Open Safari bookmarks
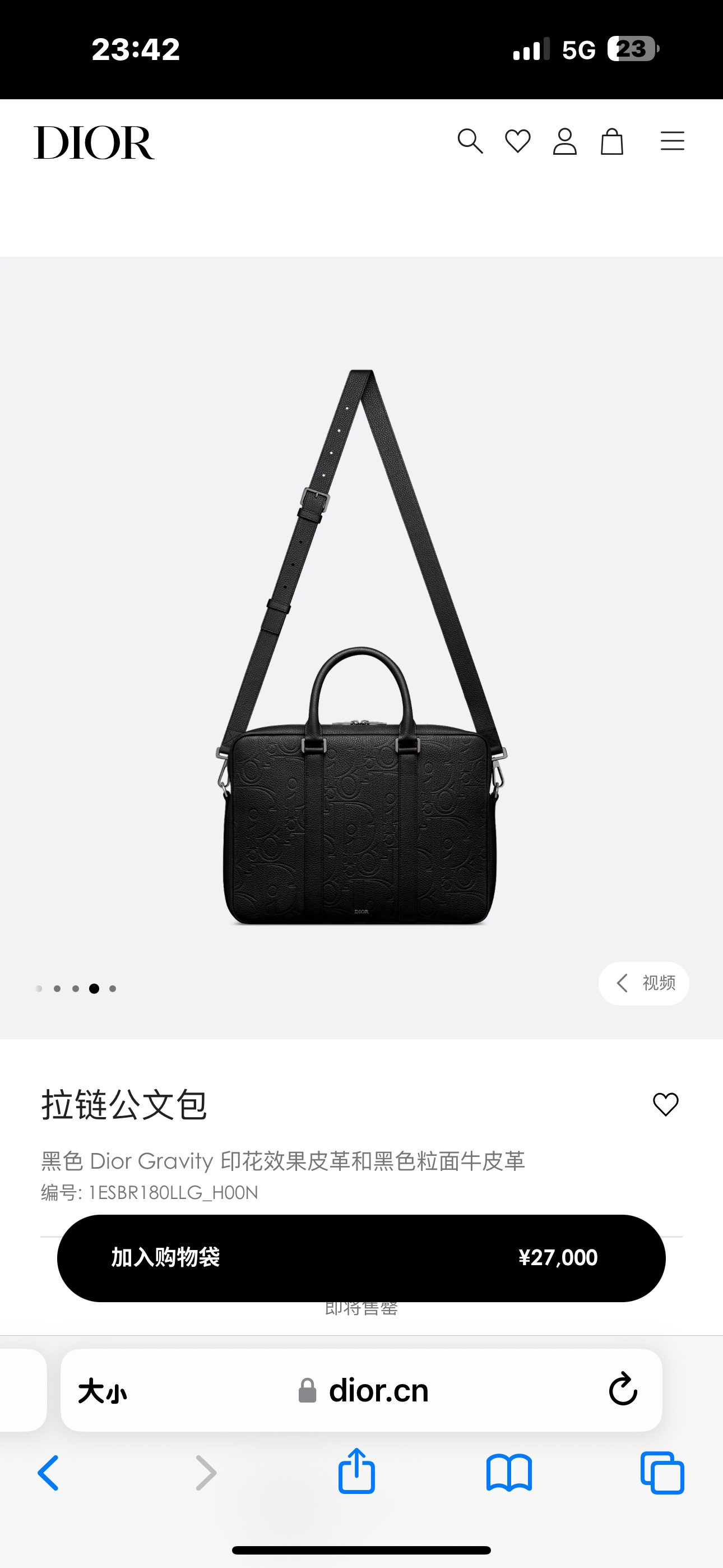The width and height of the screenshot is (723, 1568). click(x=509, y=1473)
